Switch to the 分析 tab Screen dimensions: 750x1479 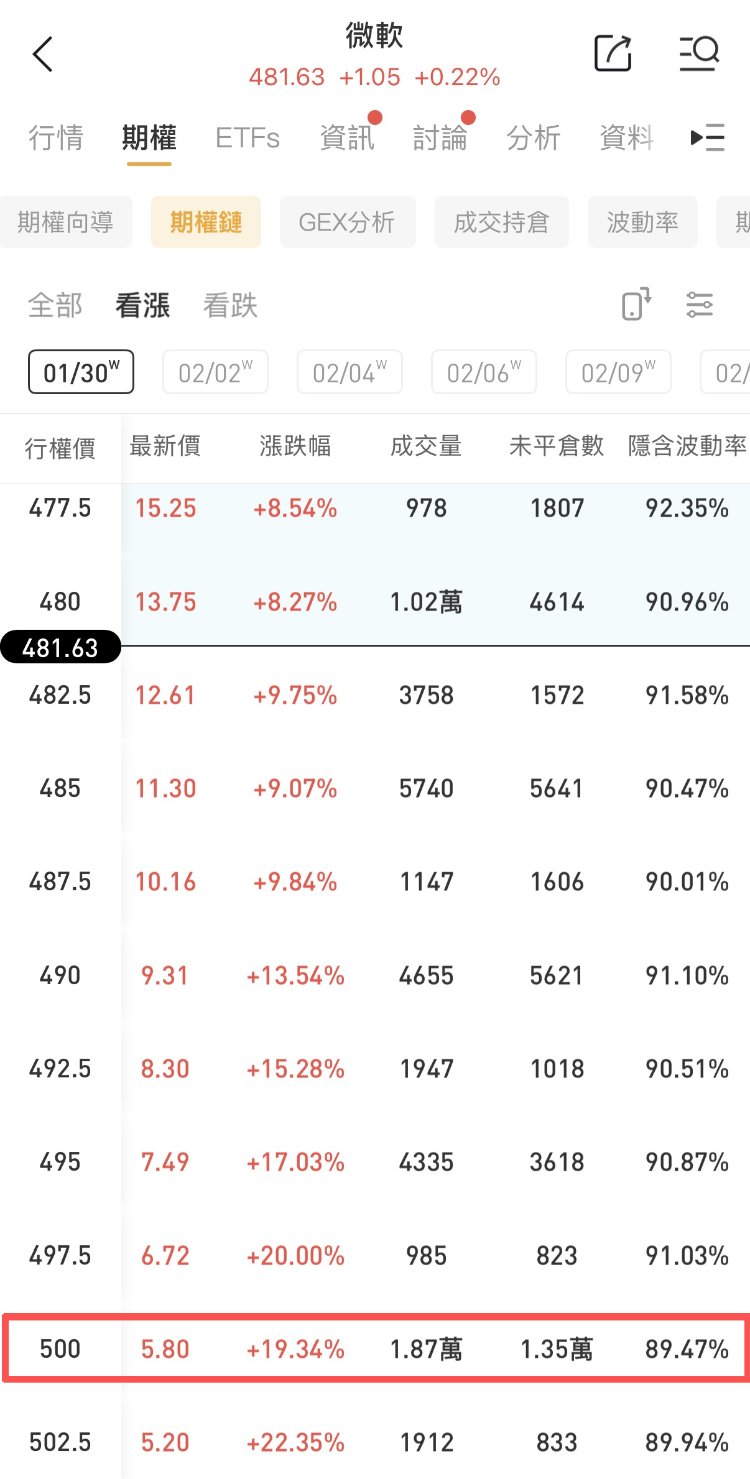pyautogui.click(x=533, y=137)
